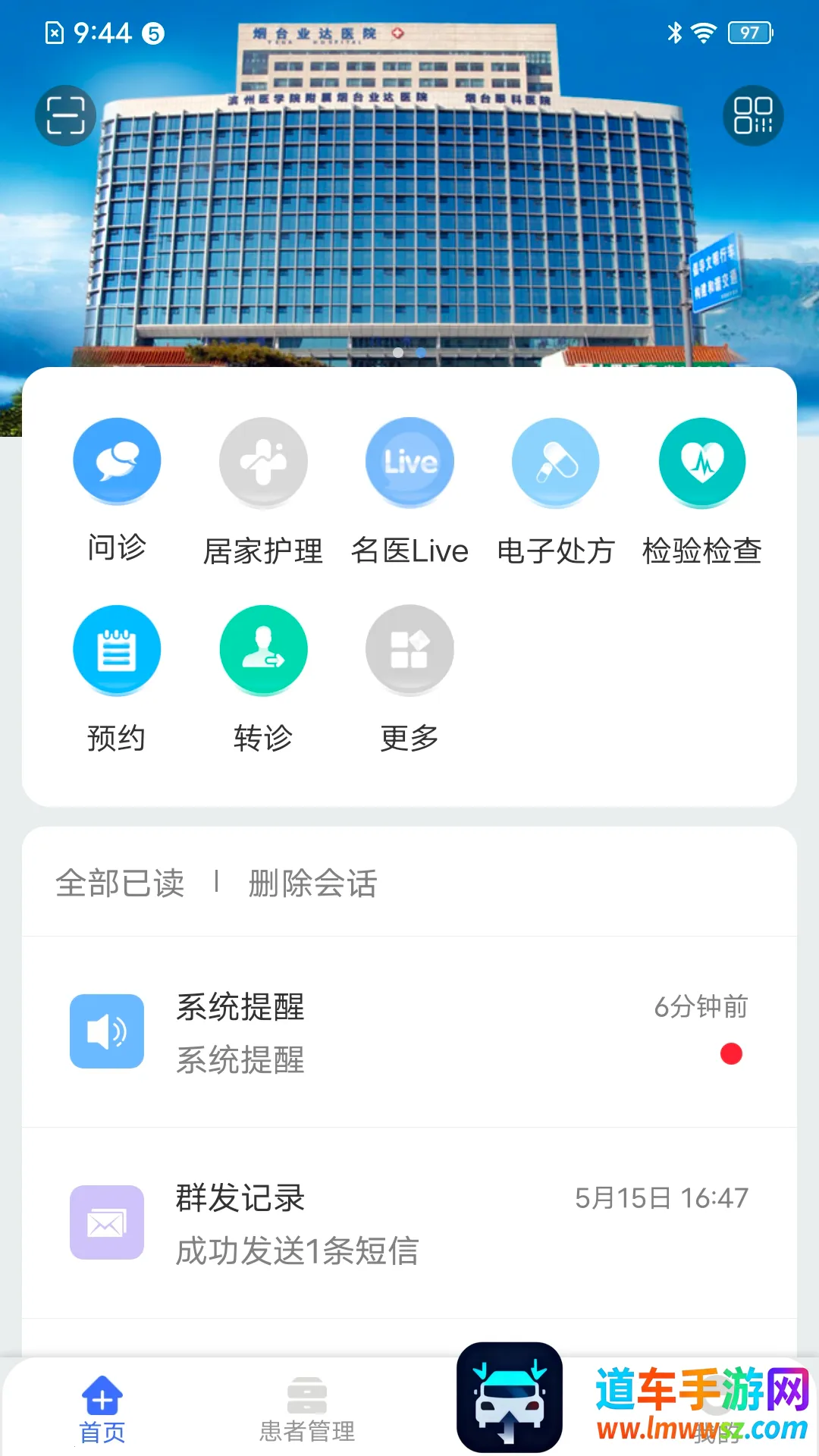
Task: Tap the 更多 more features icon
Action: (x=409, y=648)
